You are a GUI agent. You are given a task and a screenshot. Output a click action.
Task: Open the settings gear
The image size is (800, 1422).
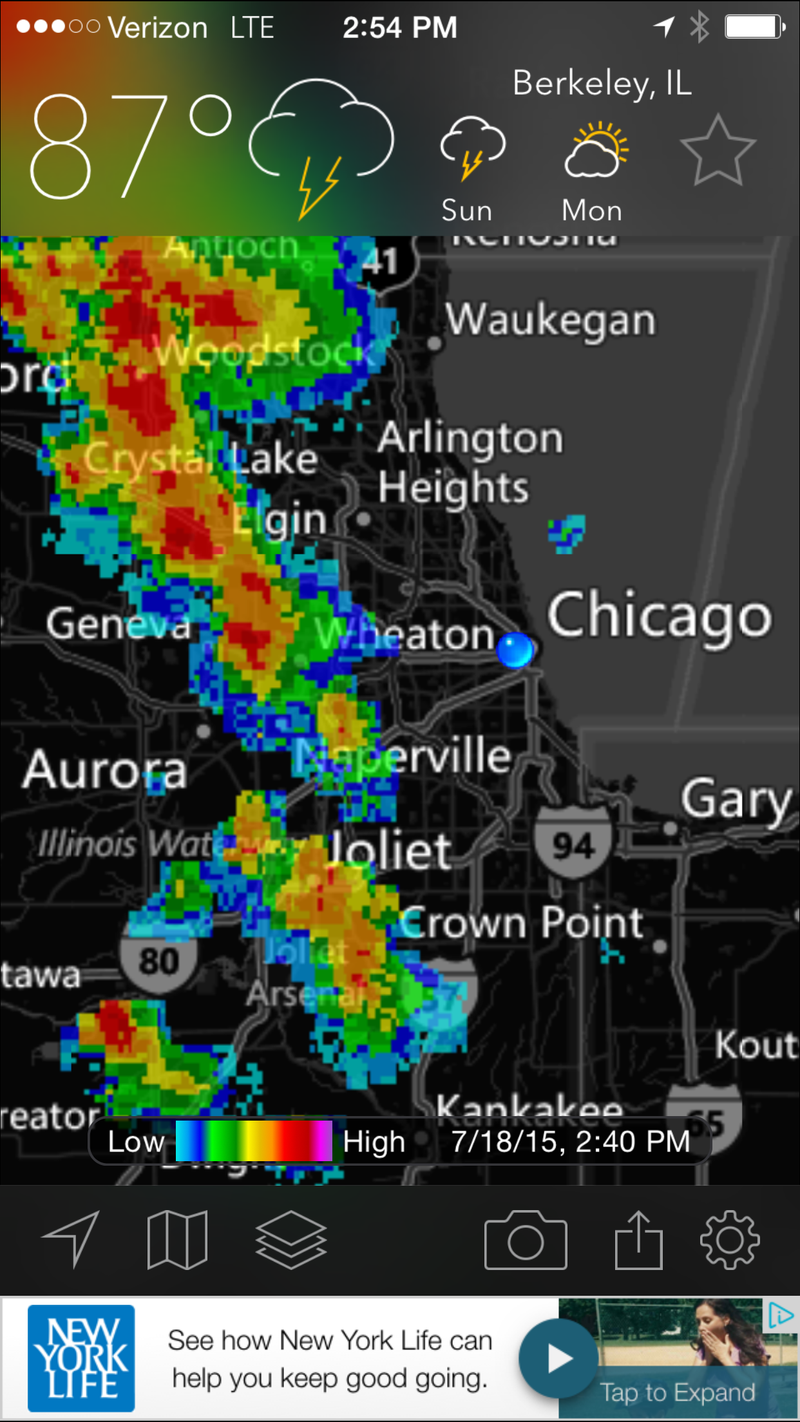tap(730, 1241)
